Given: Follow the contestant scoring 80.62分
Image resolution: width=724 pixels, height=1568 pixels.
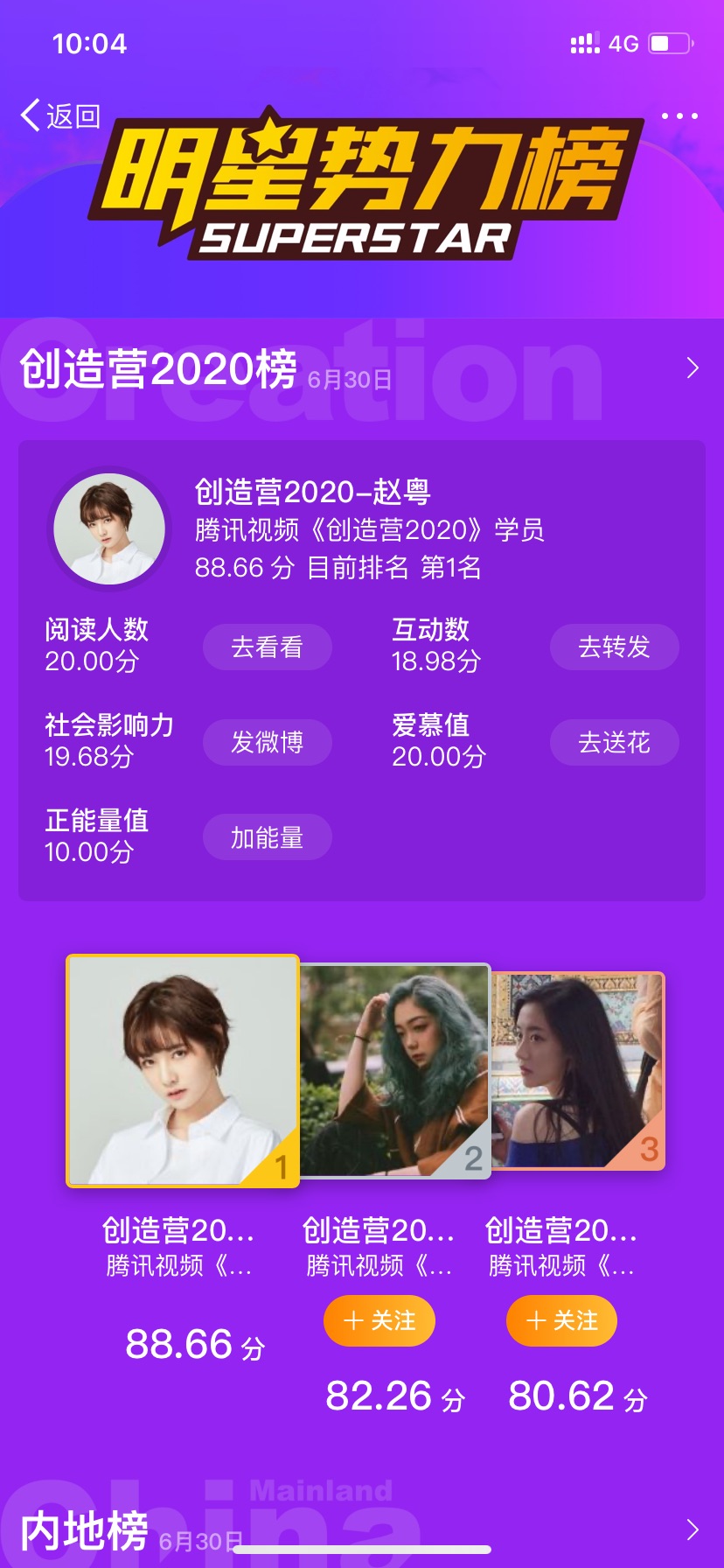Looking at the screenshot, I should point(562,1320).
